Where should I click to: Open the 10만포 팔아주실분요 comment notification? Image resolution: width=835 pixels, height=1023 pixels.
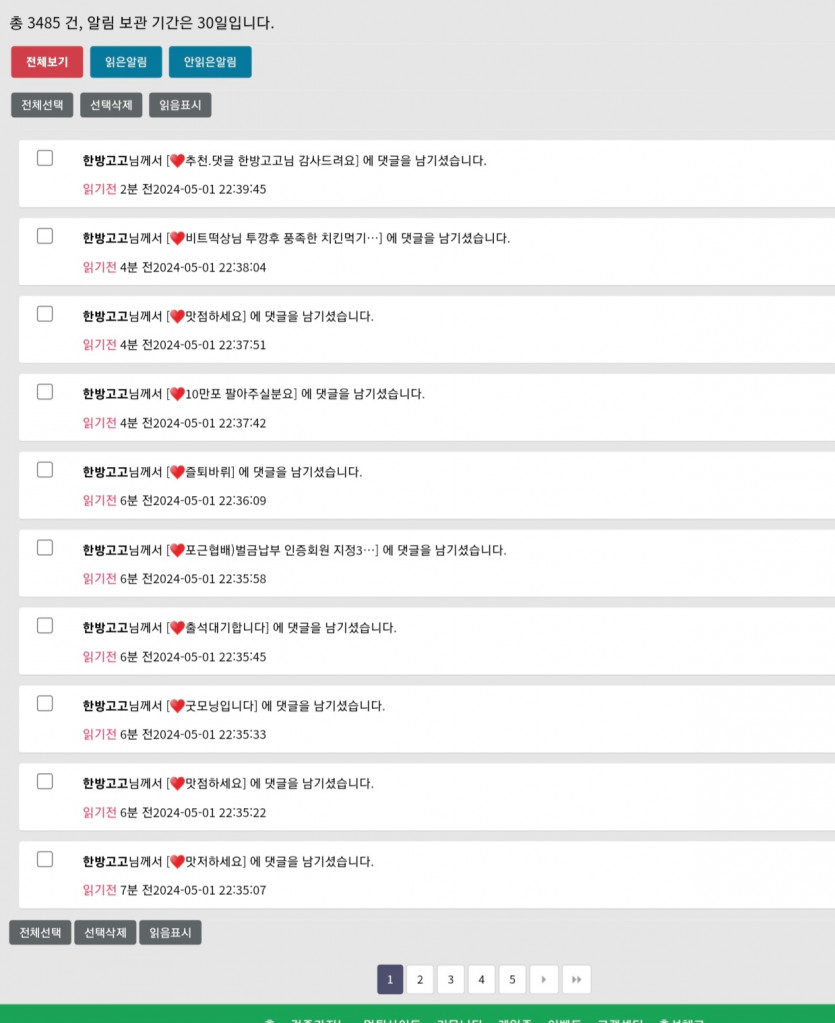tap(300, 394)
